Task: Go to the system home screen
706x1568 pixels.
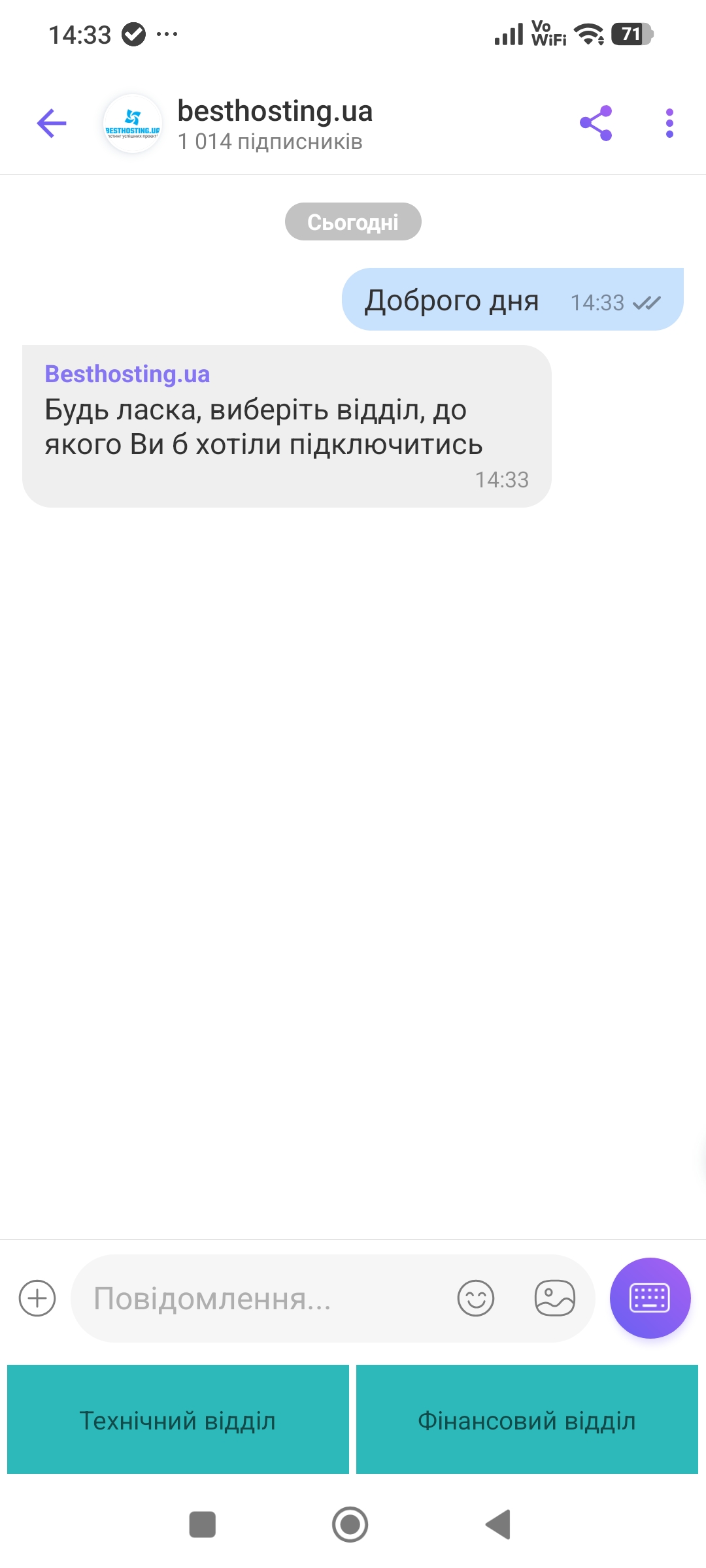Action: tap(350, 1524)
